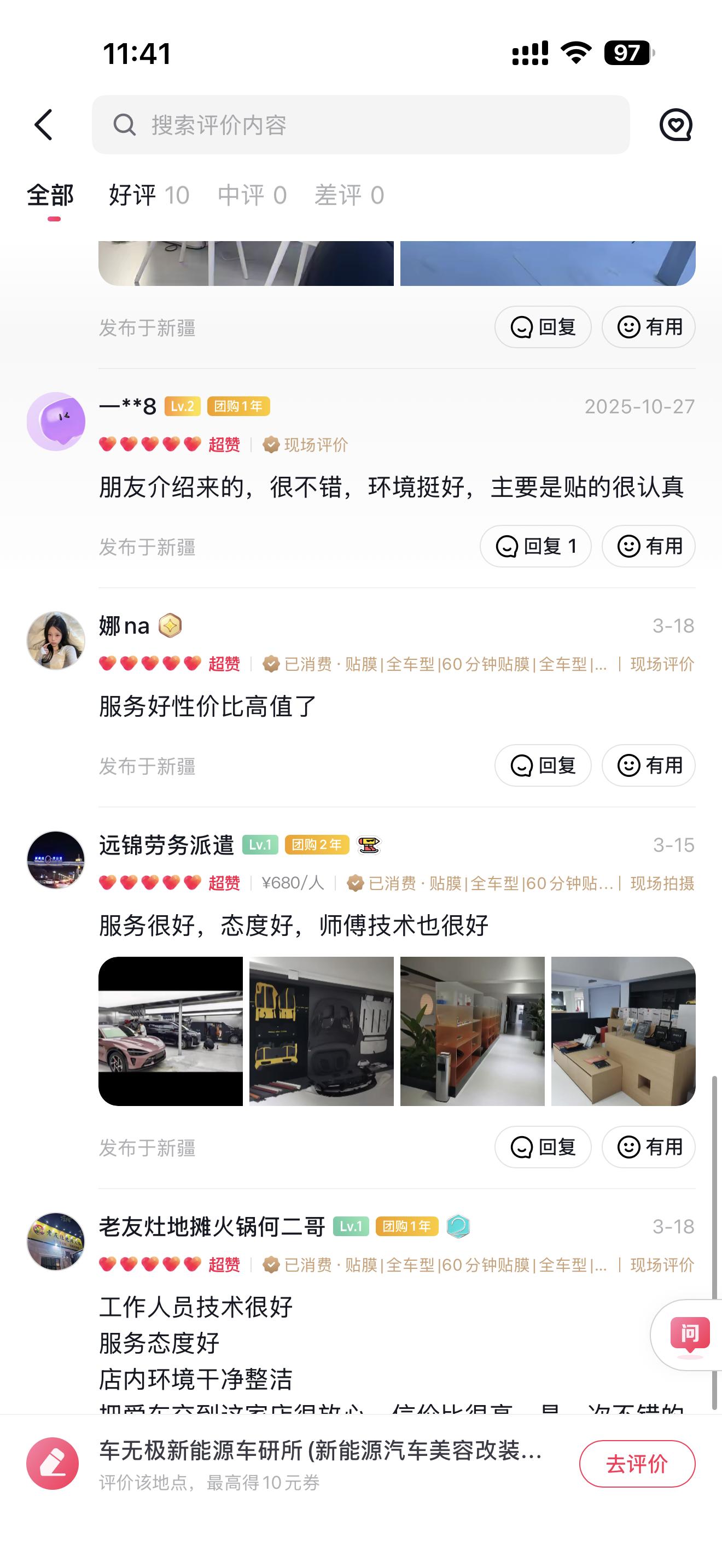The width and height of the screenshot is (722, 1568).
Task: Tap the search reviews input field
Action: (360, 125)
